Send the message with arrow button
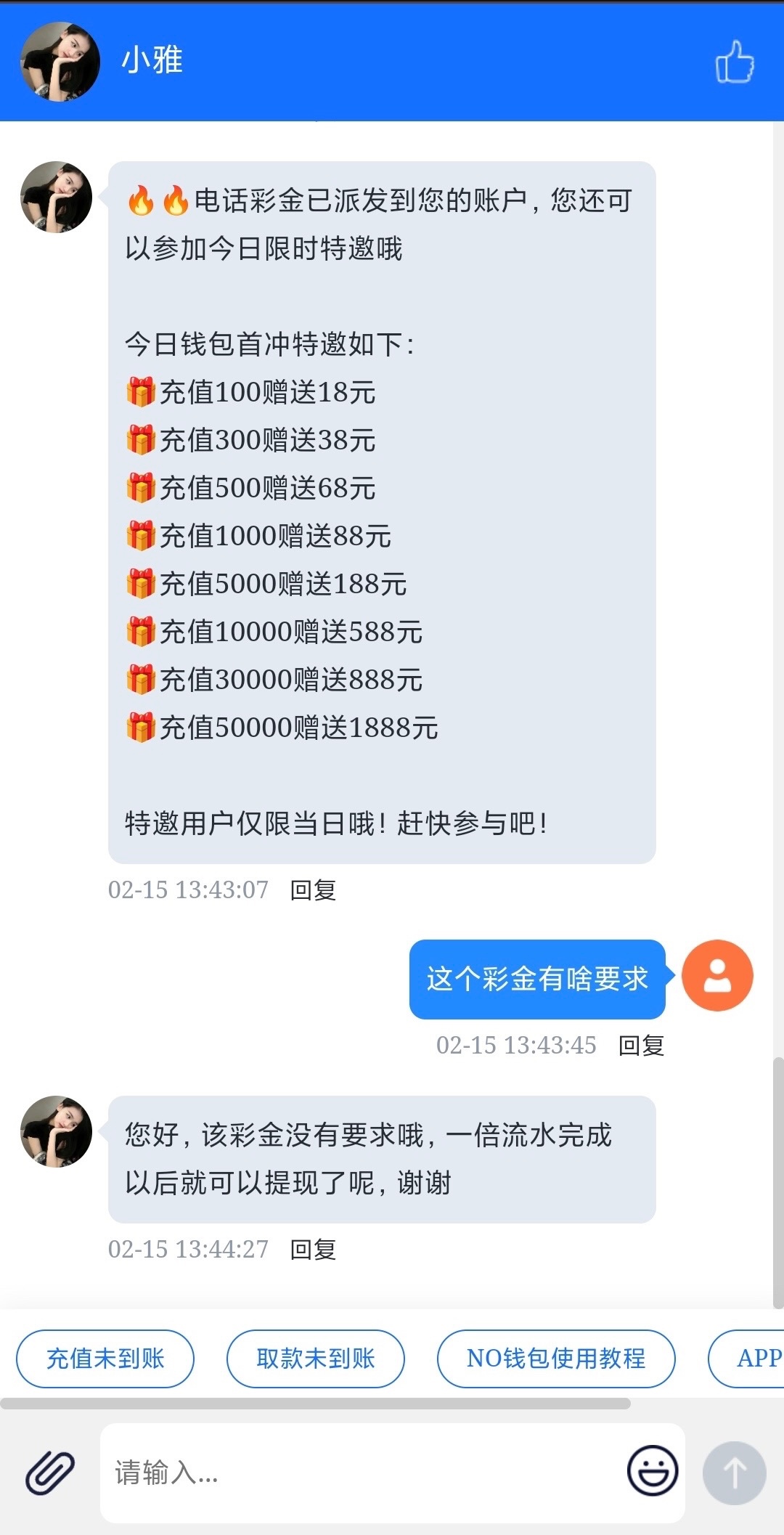This screenshot has width=784, height=1535. (x=734, y=1473)
